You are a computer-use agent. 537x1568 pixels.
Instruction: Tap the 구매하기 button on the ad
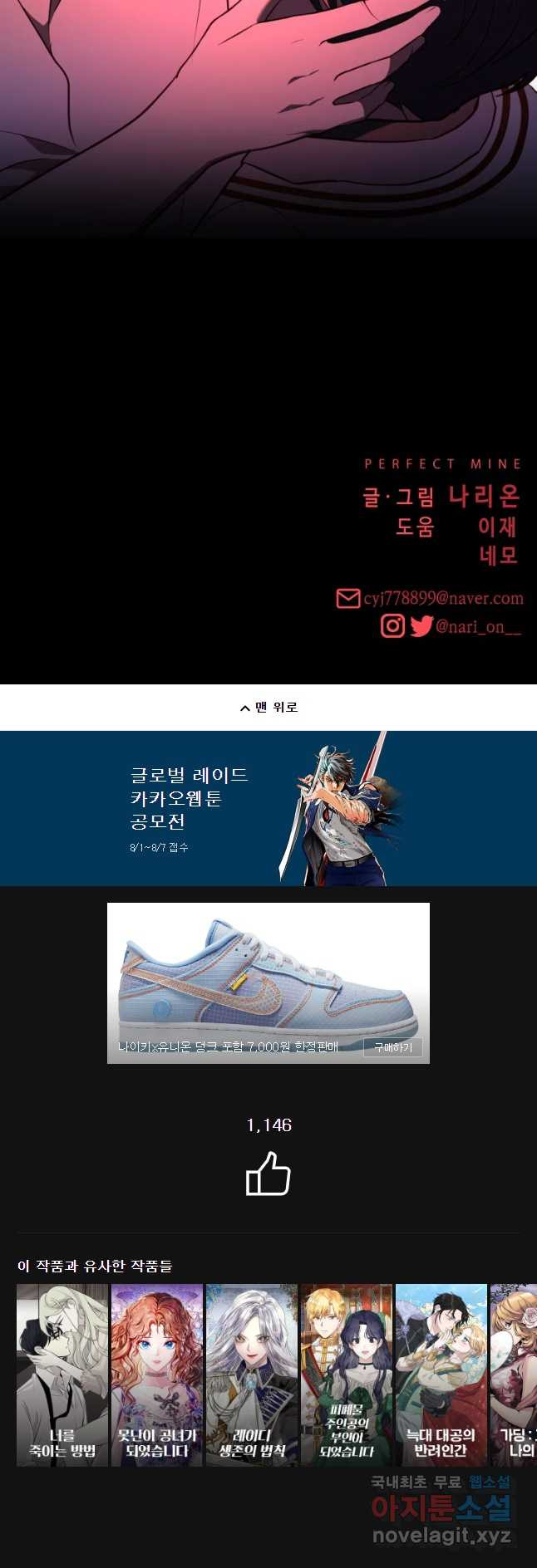pos(392,1047)
